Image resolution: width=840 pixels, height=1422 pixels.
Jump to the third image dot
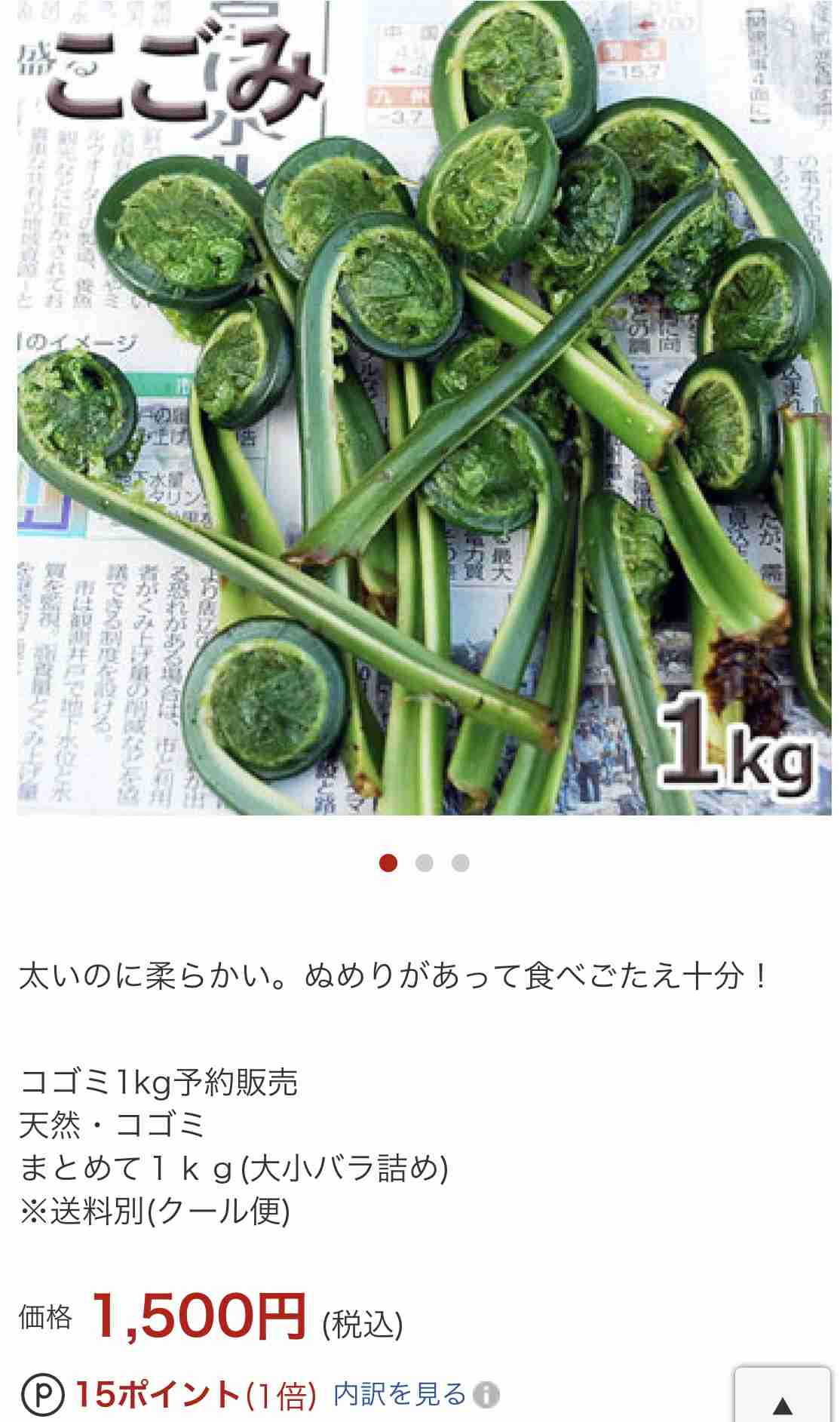(x=461, y=863)
